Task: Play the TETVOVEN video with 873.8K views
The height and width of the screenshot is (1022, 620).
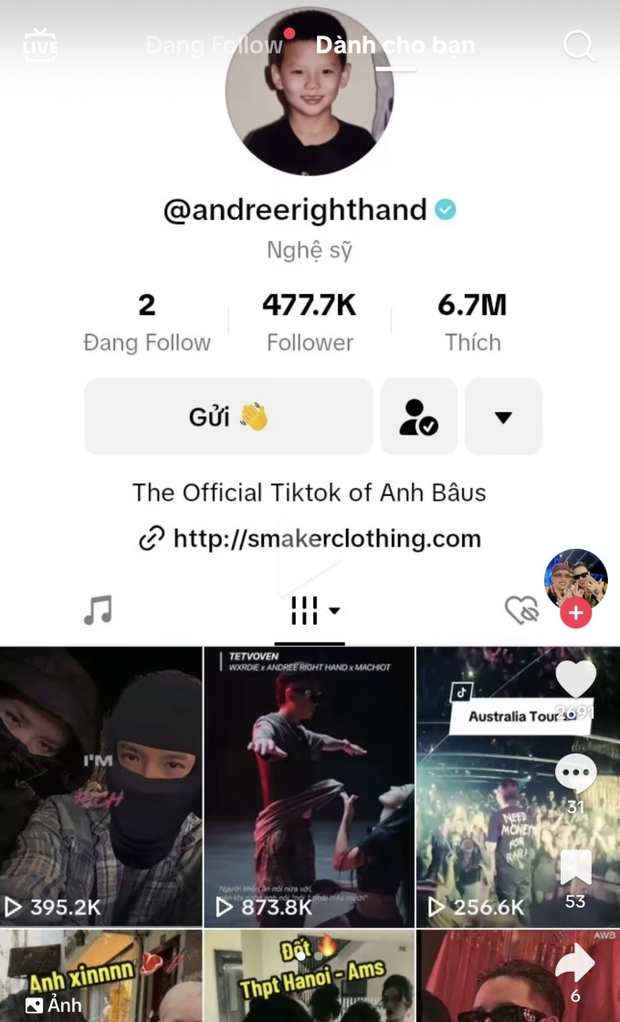Action: 309,785
